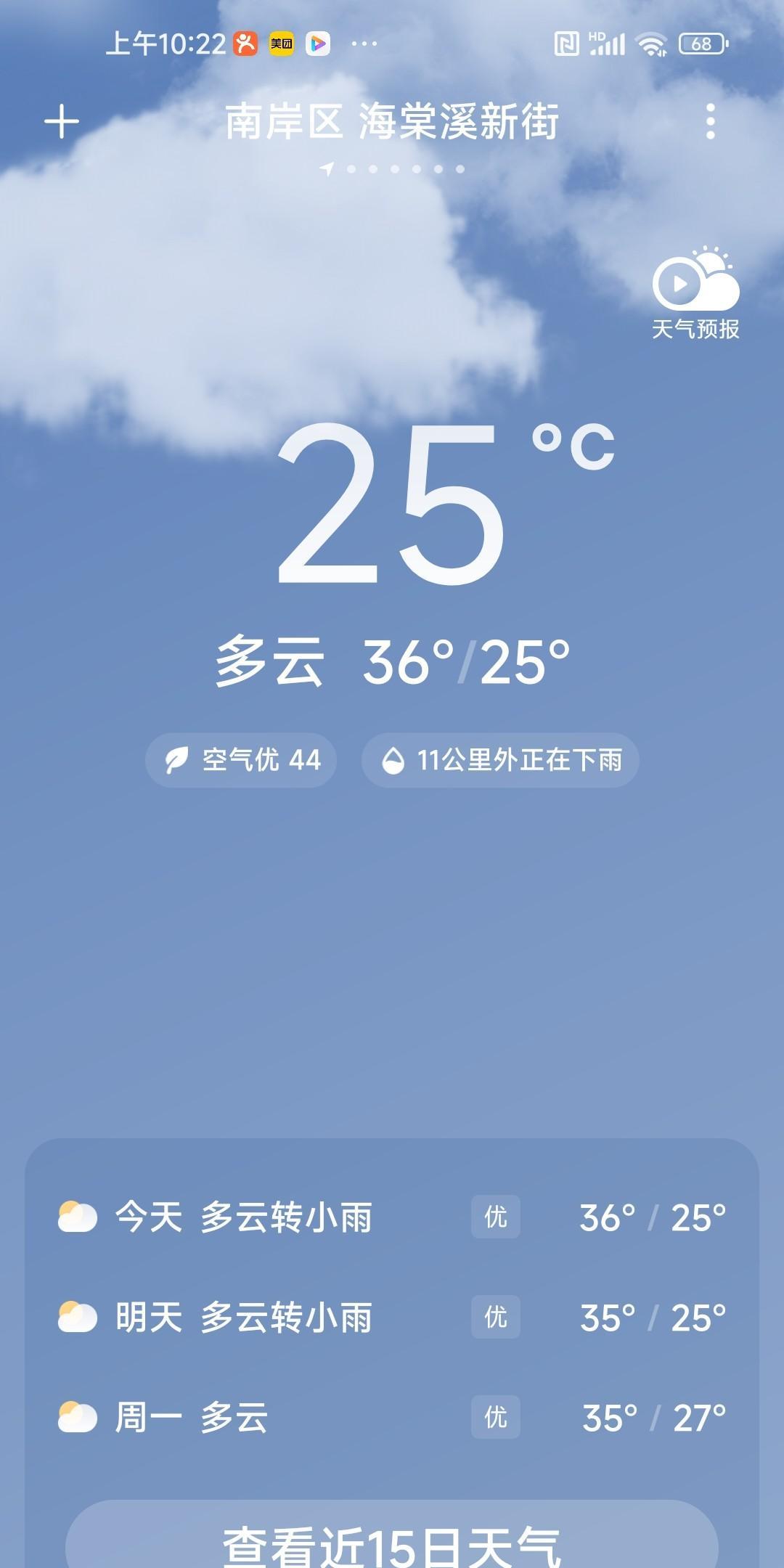The height and width of the screenshot is (1568, 784).
Task: Open the three-dot overflow menu
Action: [710, 121]
